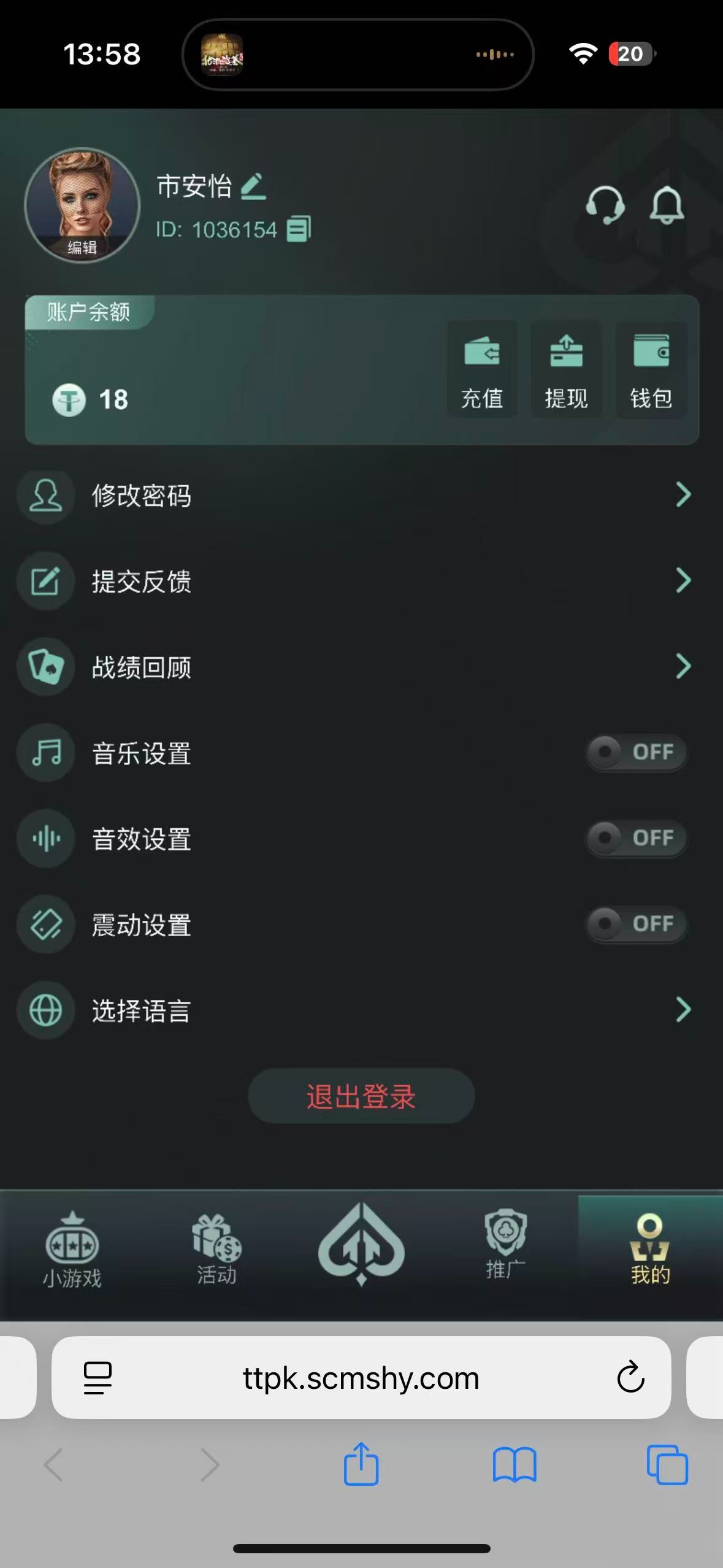Open customer service headset icon
The height and width of the screenshot is (1568, 723).
coord(605,205)
